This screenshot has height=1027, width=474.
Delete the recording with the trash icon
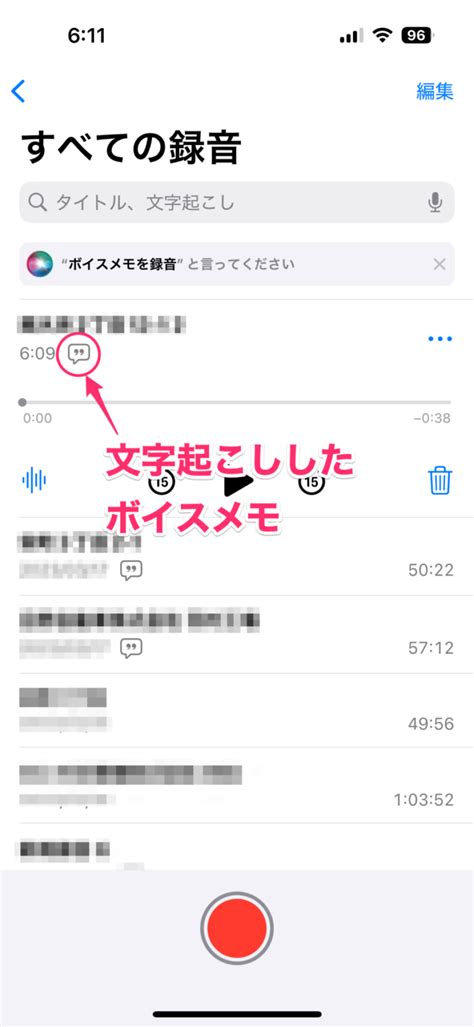[440, 481]
